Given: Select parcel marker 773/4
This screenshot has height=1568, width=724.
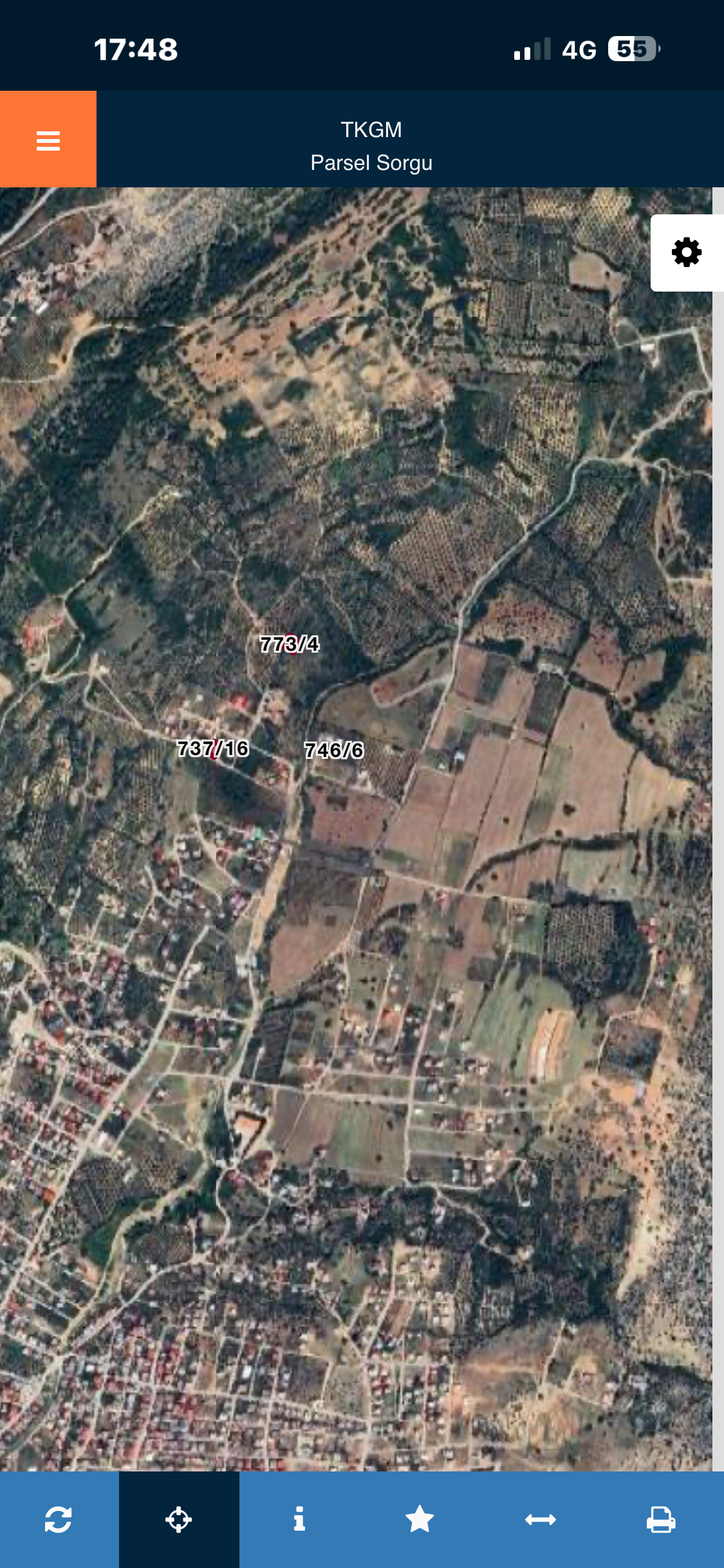Looking at the screenshot, I should (x=290, y=644).
